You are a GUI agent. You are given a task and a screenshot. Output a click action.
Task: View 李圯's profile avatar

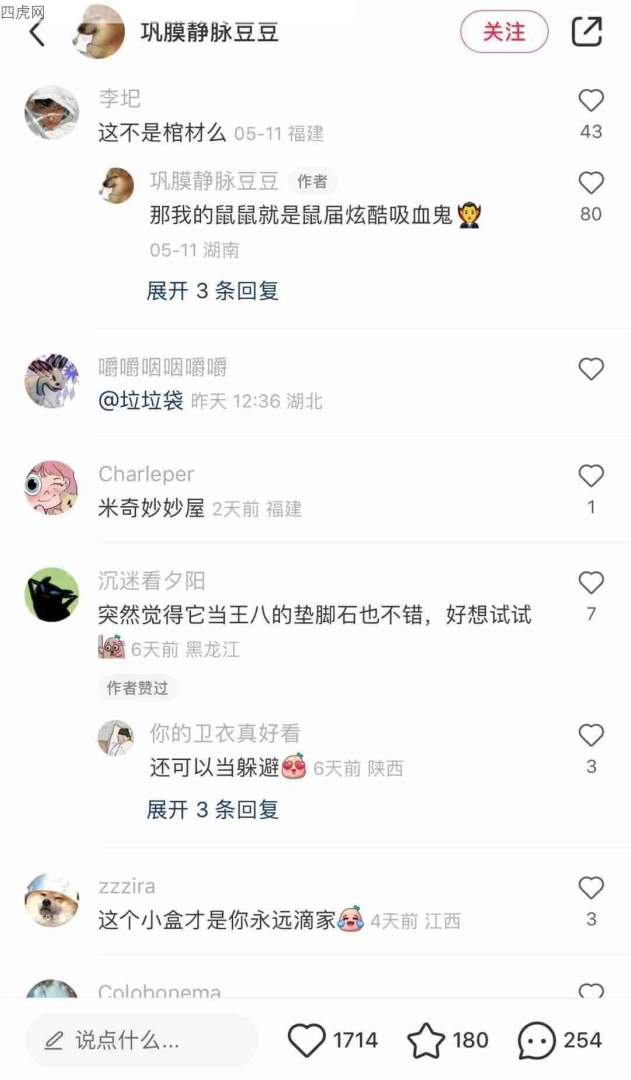pyautogui.click(x=51, y=112)
